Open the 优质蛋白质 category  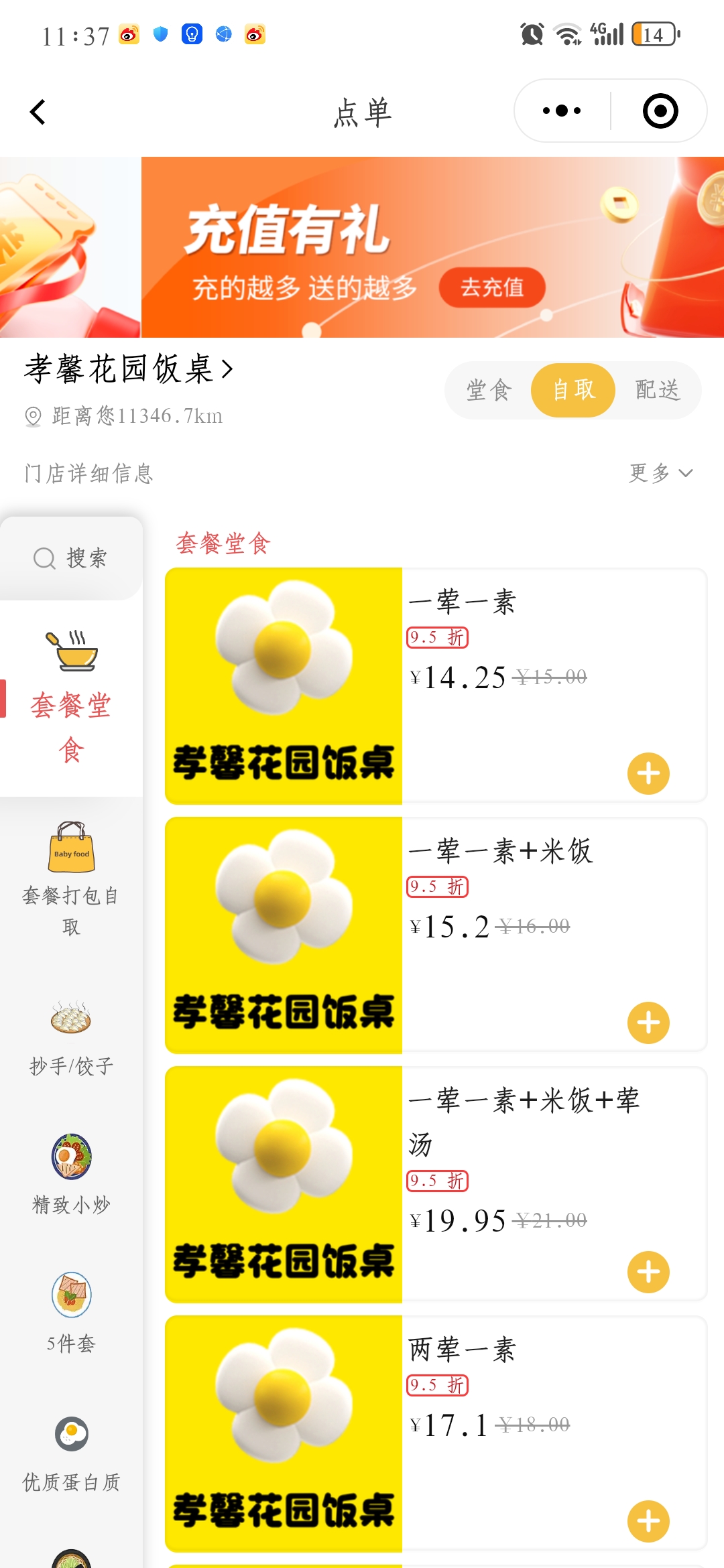click(x=71, y=1452)
